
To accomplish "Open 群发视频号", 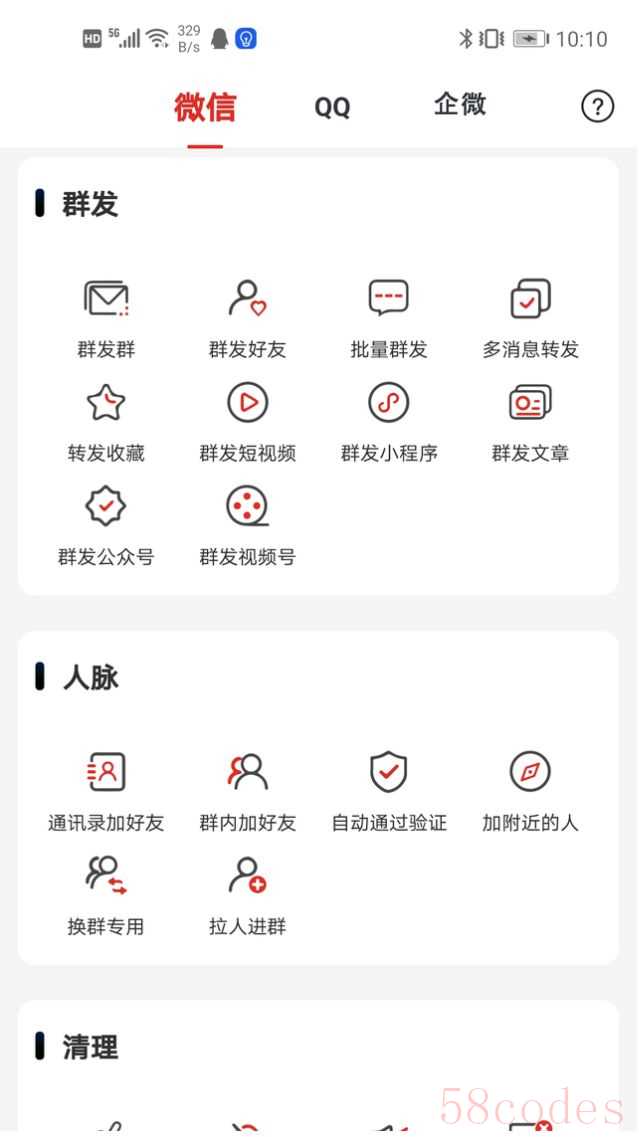I will 247,525.
